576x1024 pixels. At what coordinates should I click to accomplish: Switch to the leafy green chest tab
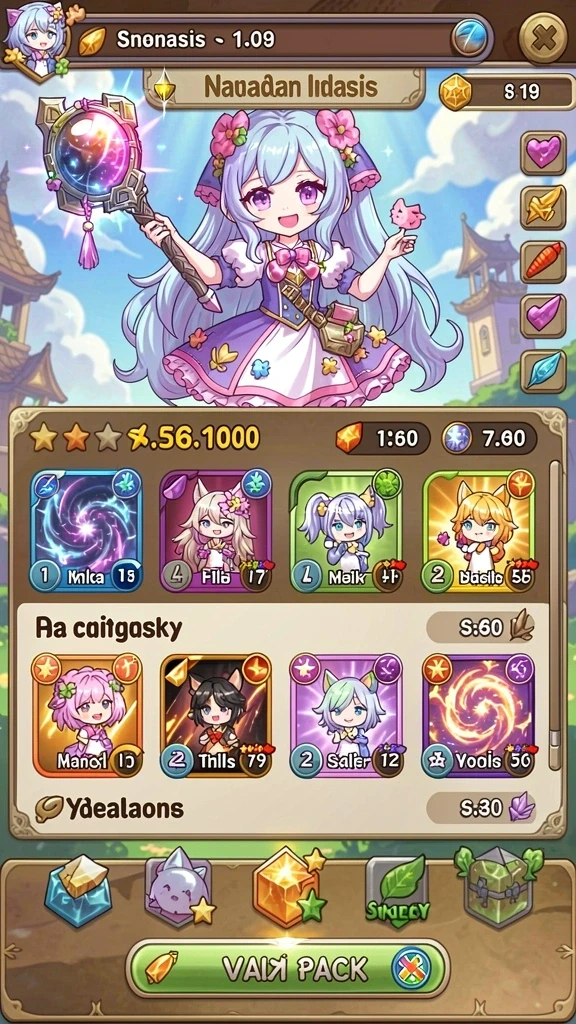coord(498,886)
